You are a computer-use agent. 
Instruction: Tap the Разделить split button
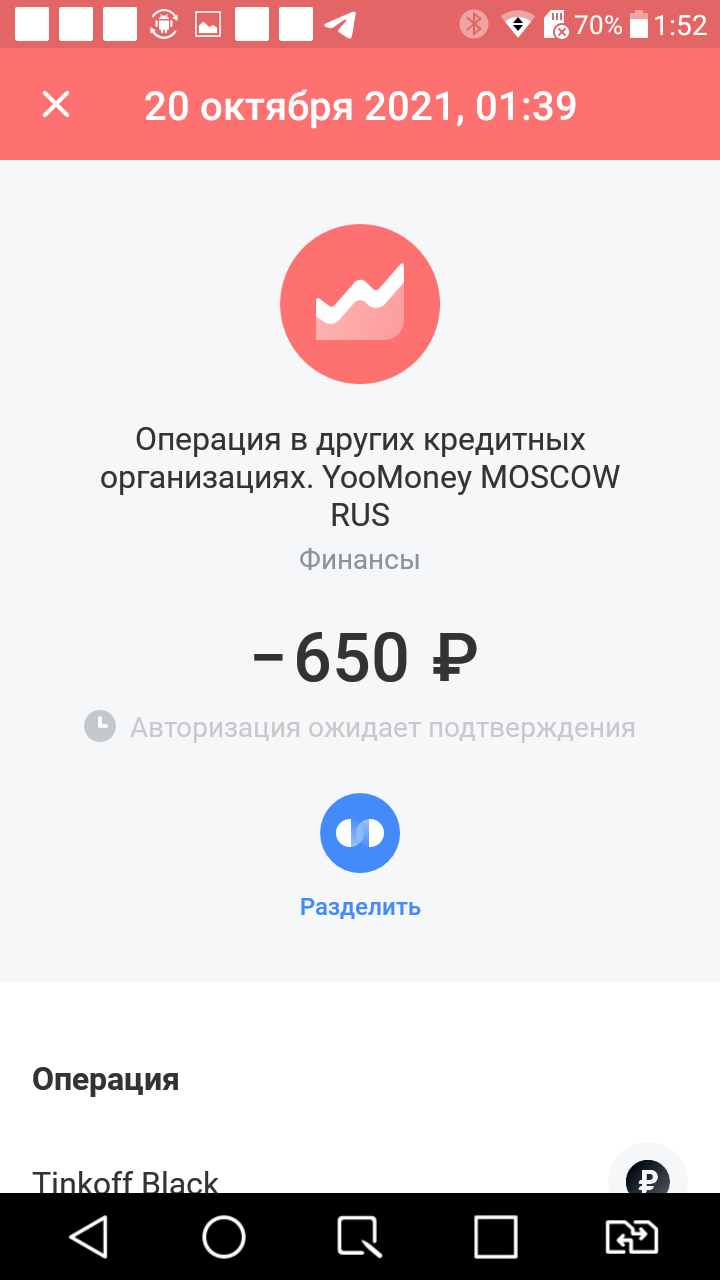pyautogui.click(x=360, y=833)
